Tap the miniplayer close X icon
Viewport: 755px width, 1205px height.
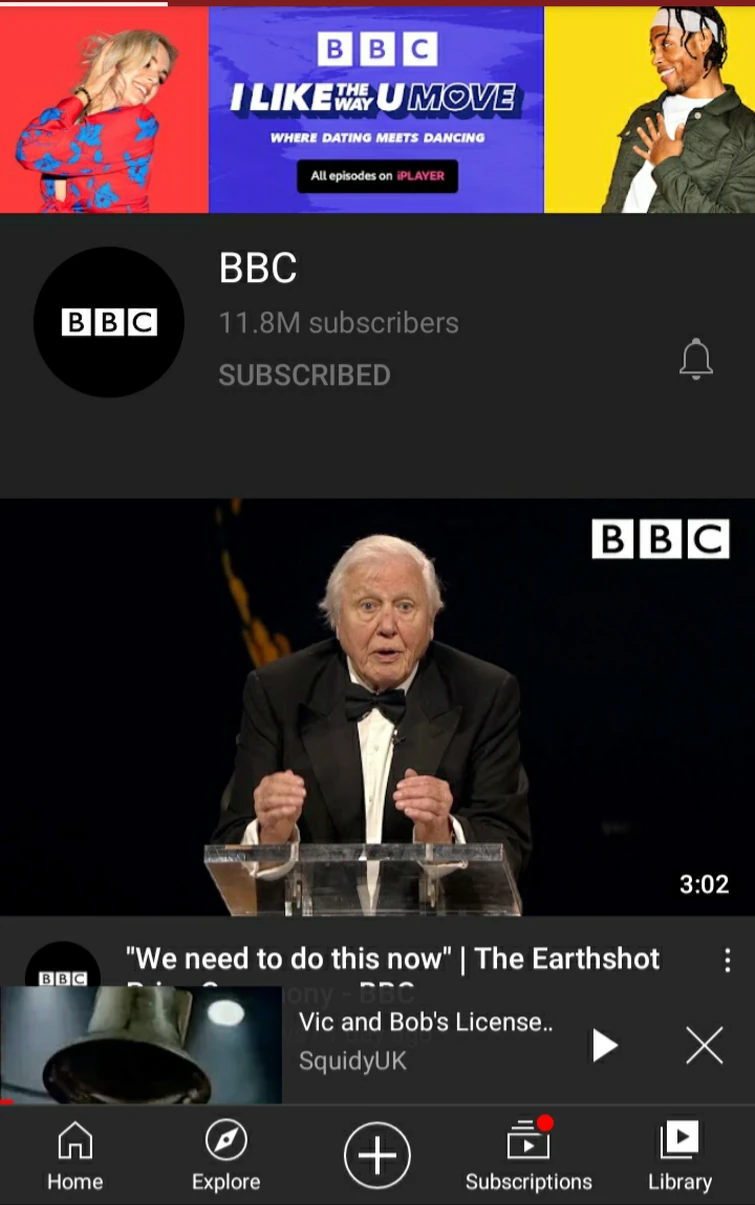[704, 1045]
